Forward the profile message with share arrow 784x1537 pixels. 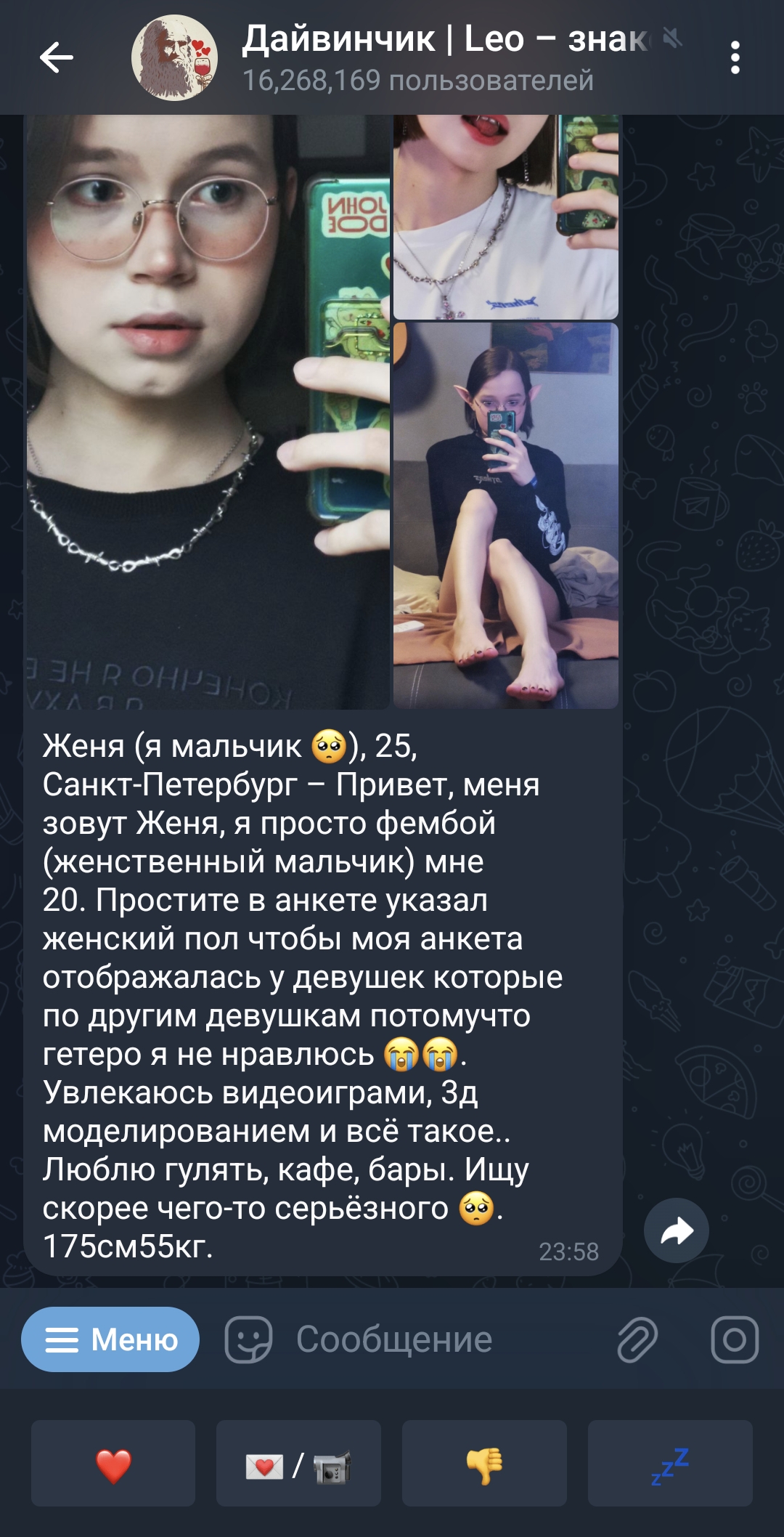(x=676, y=1230)
